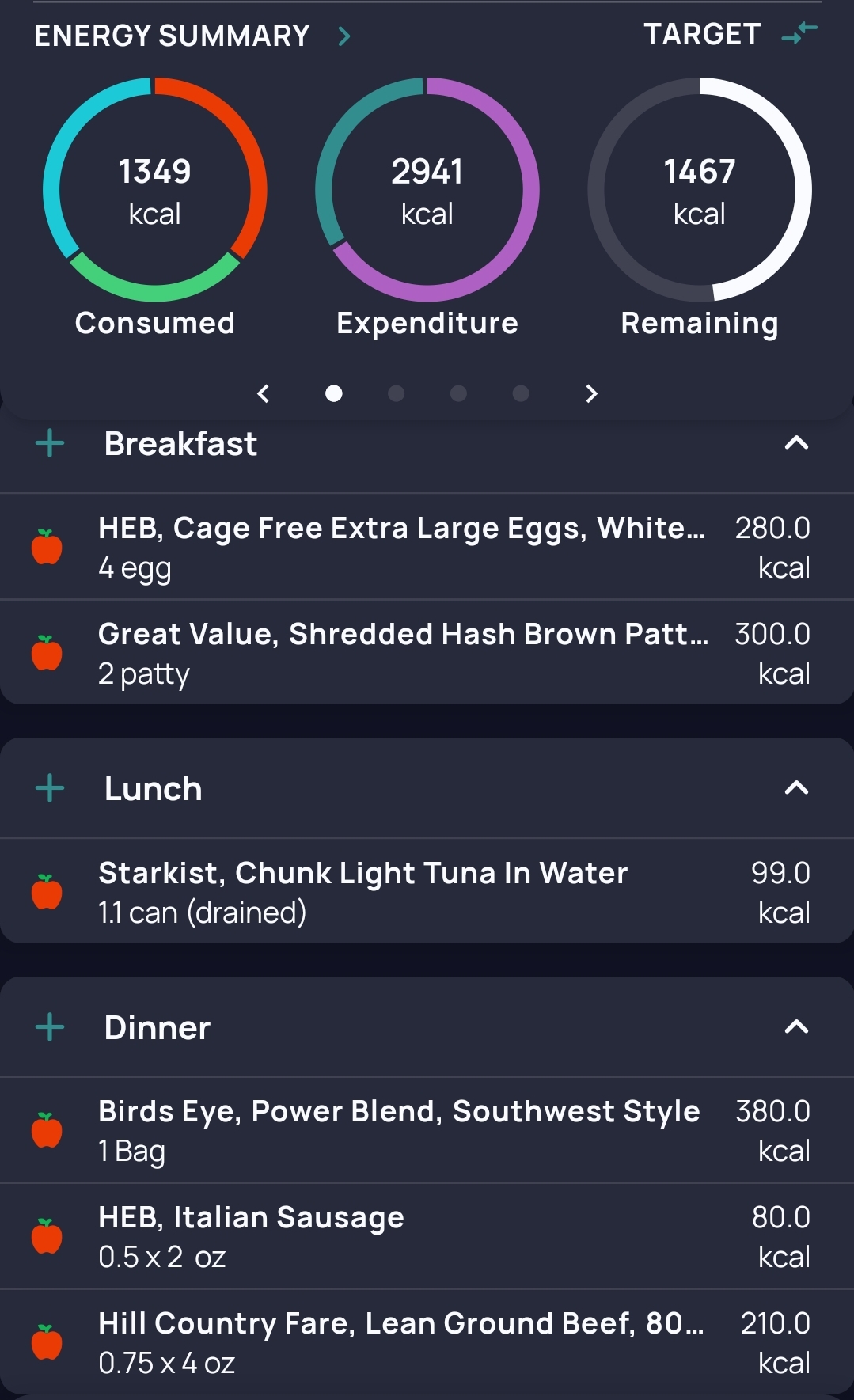This screenshot has width=854, height=1400.
Task: Add a food to Dinner
Action: point(50,1027)
